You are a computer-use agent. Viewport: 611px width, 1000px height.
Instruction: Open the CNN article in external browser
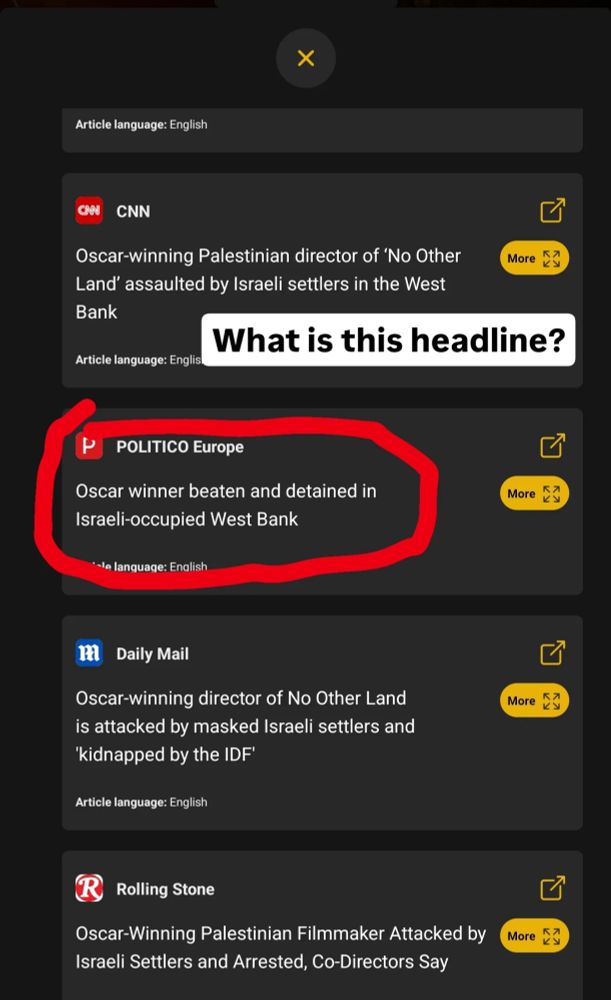pos(552,210)
